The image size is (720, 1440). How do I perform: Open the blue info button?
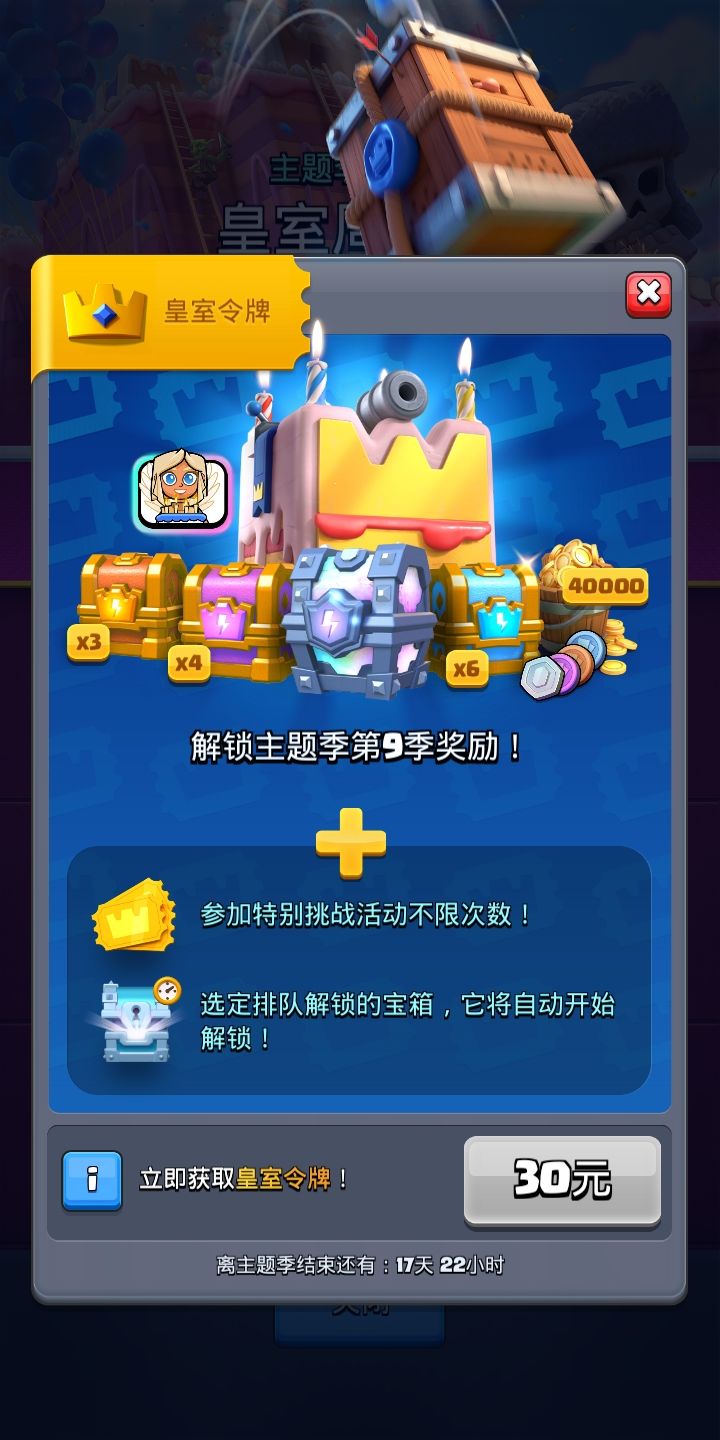pyautogui.click(x=92, y=1180)
